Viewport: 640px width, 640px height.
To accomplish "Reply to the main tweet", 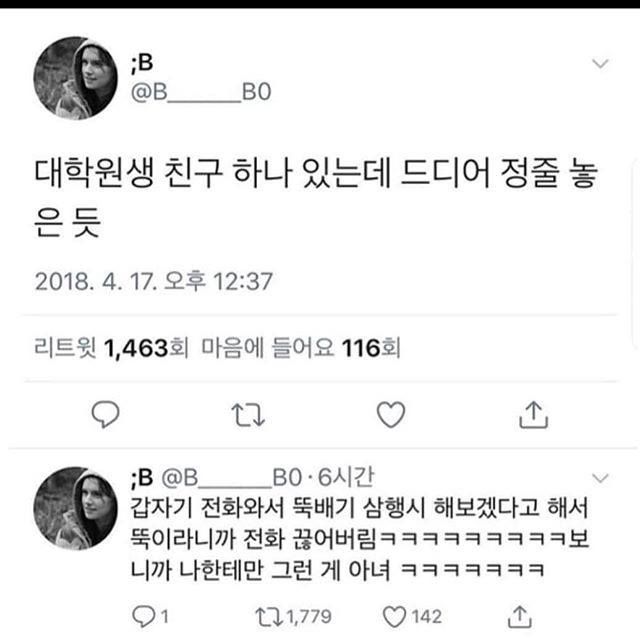I will 106,413.
